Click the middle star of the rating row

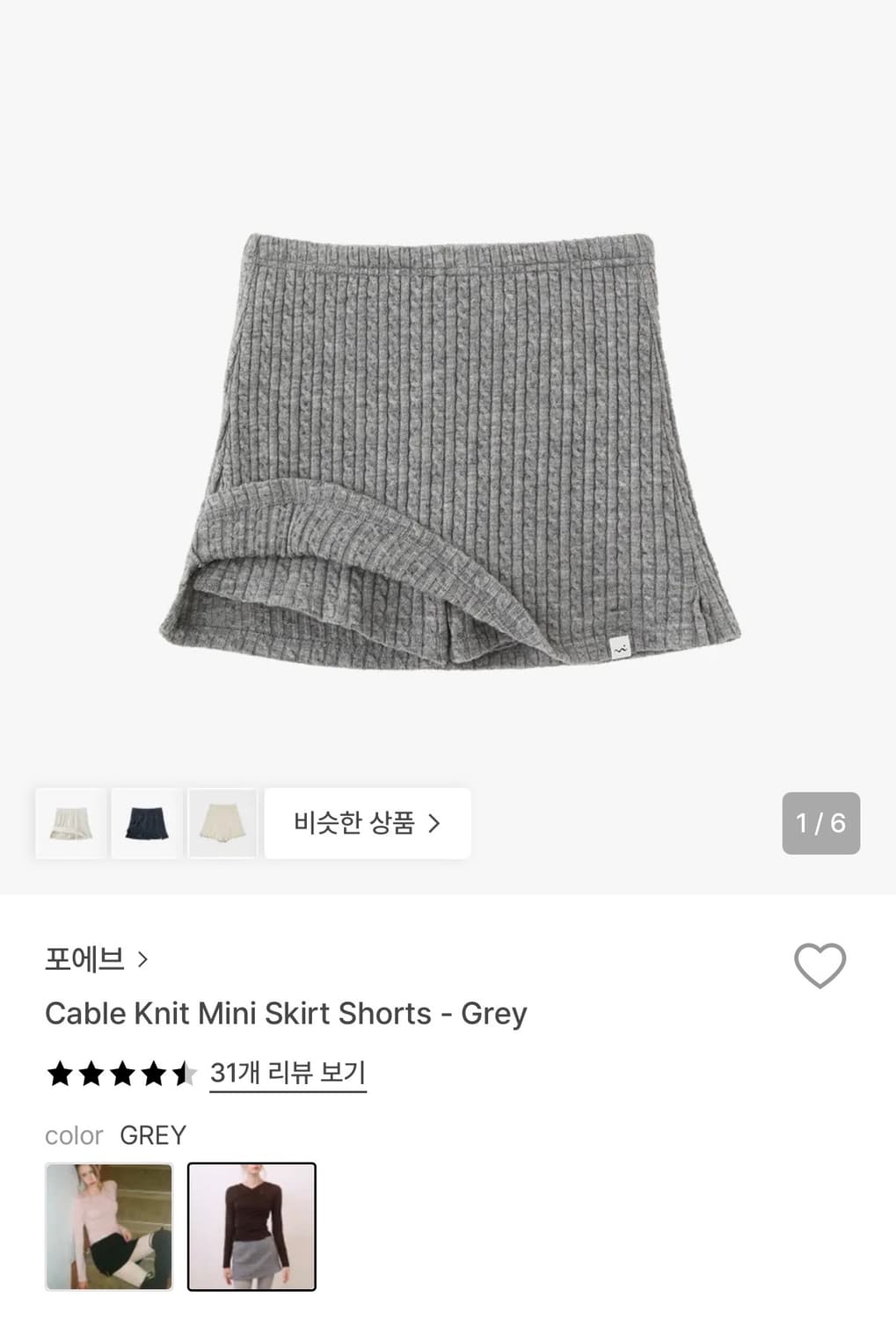coord(121,1073)
